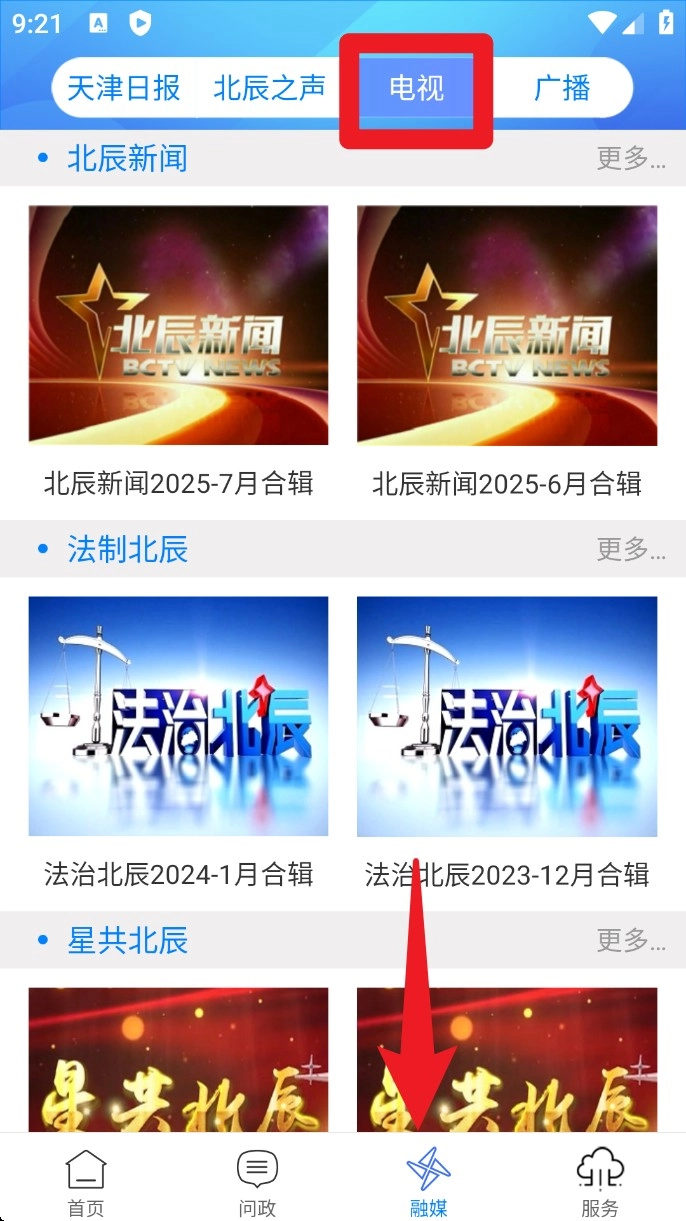Viewport: 686px width, 1221px height.
Task: Switch to the 服务 tab
Action: pos(600,1182)
